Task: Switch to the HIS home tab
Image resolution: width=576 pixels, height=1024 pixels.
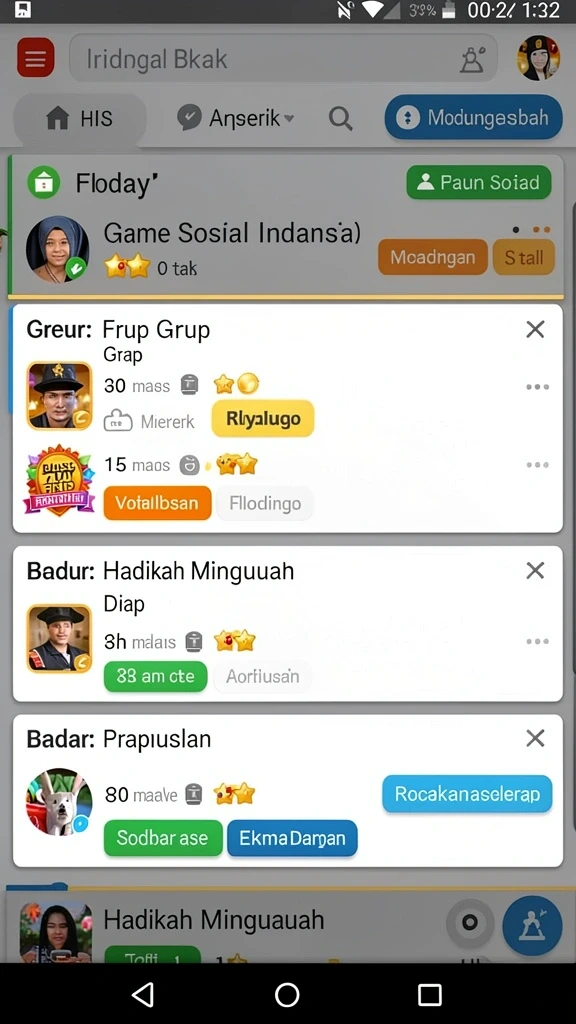Action: pos(80,119)
